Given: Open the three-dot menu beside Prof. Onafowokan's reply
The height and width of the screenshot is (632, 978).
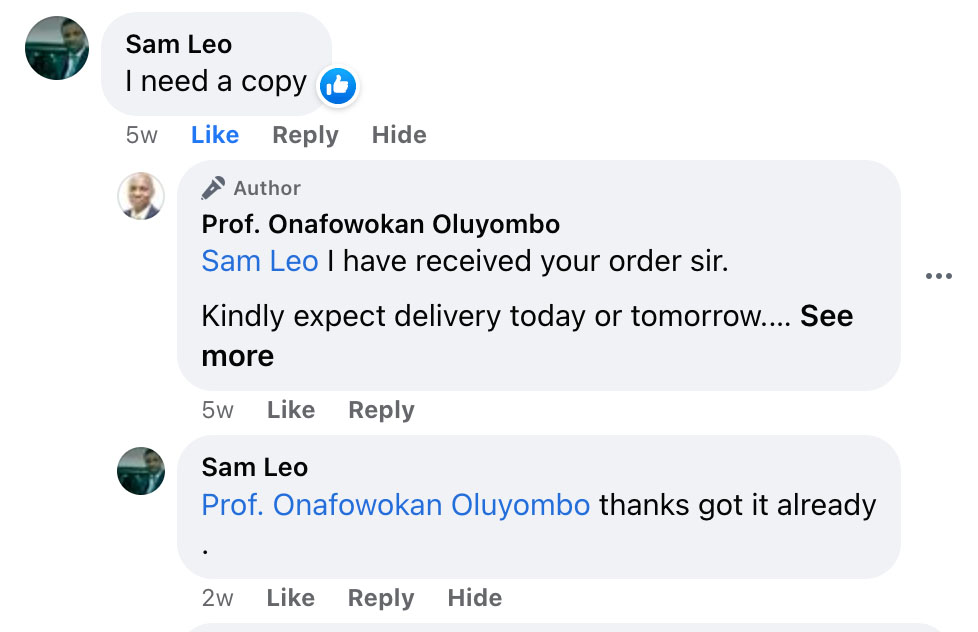Looking at the screenshot, I should [938, 276].
